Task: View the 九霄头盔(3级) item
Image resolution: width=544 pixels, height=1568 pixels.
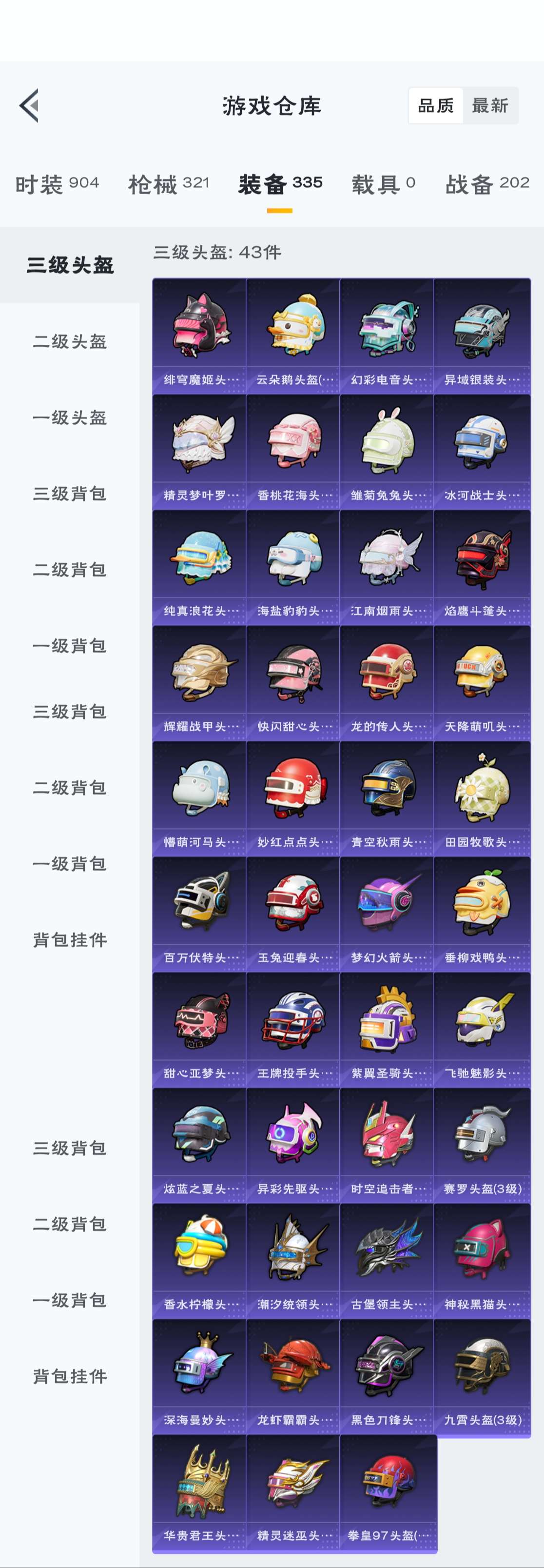Action: point(481,1376)
